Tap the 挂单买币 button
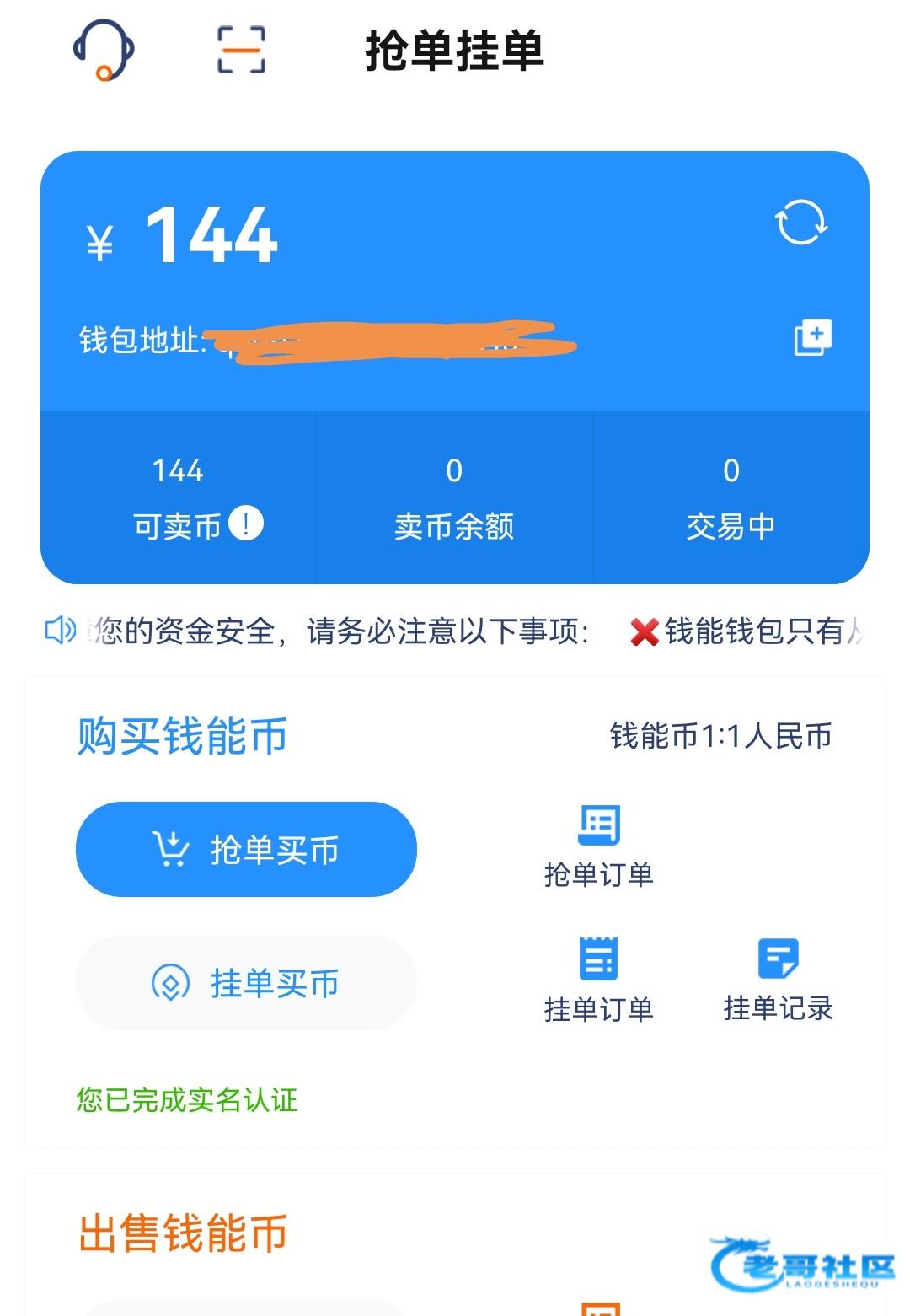 click(246, 983)
